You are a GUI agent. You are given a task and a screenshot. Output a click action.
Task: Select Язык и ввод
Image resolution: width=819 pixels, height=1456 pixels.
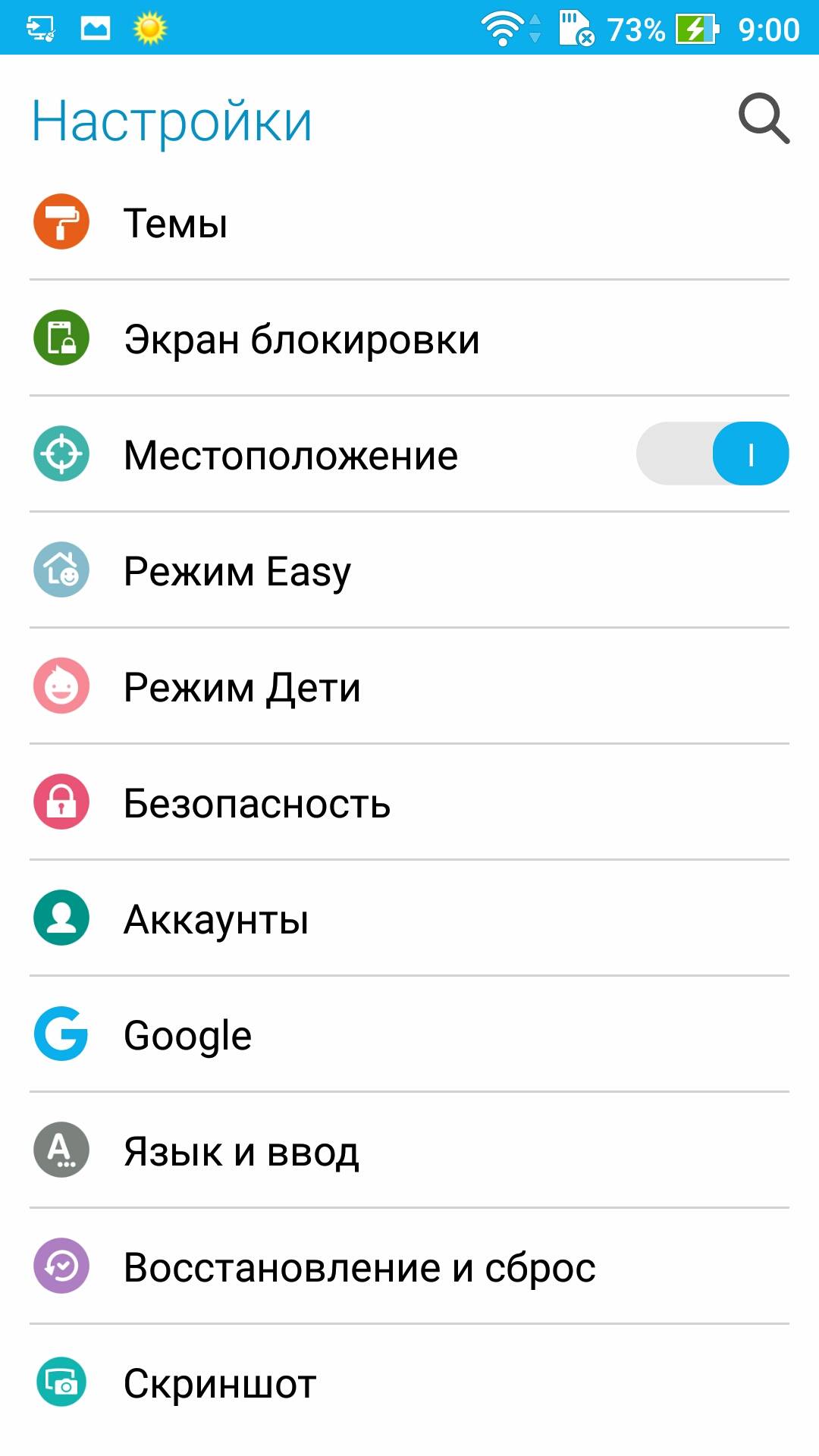pyautogui.click(x=409, y=1150)
